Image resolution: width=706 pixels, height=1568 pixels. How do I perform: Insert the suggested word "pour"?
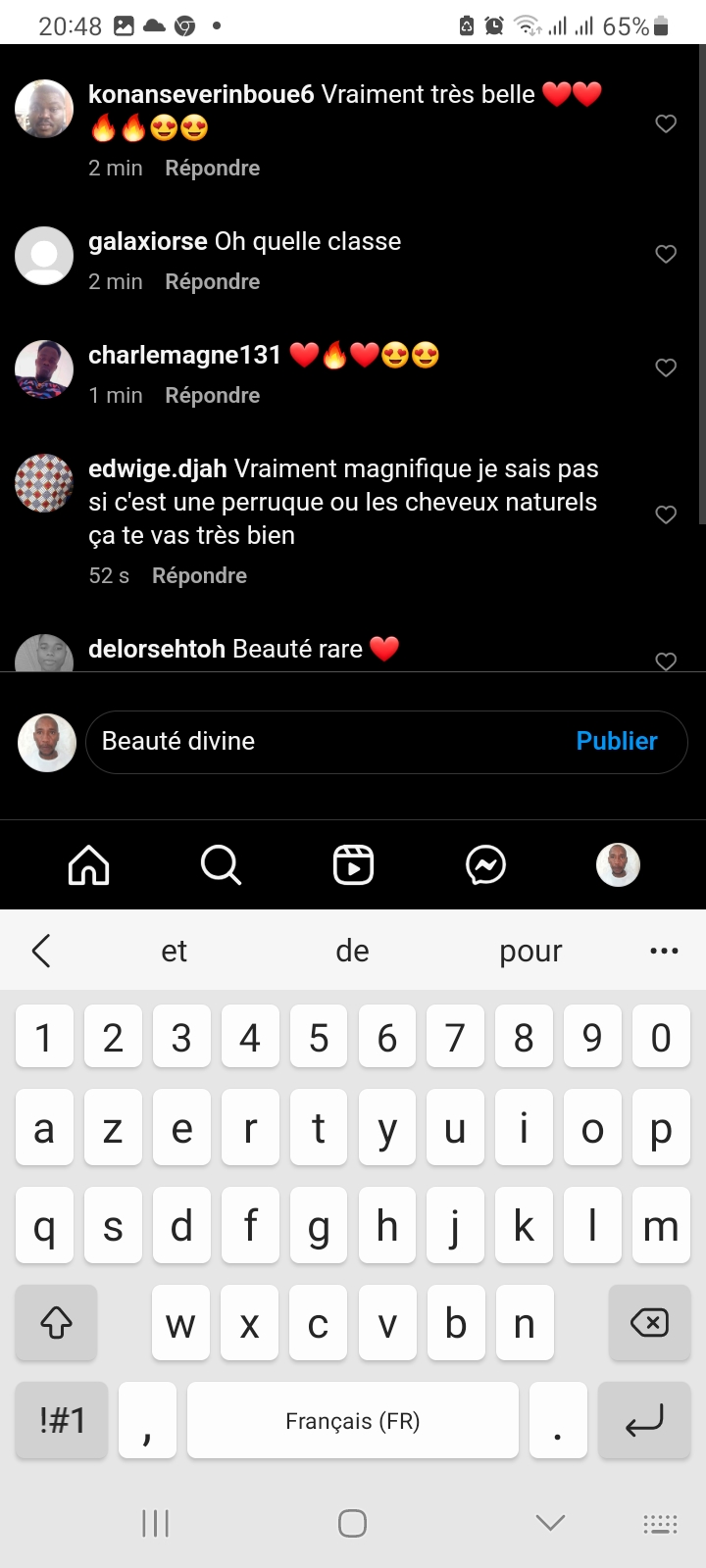(530, 951)
